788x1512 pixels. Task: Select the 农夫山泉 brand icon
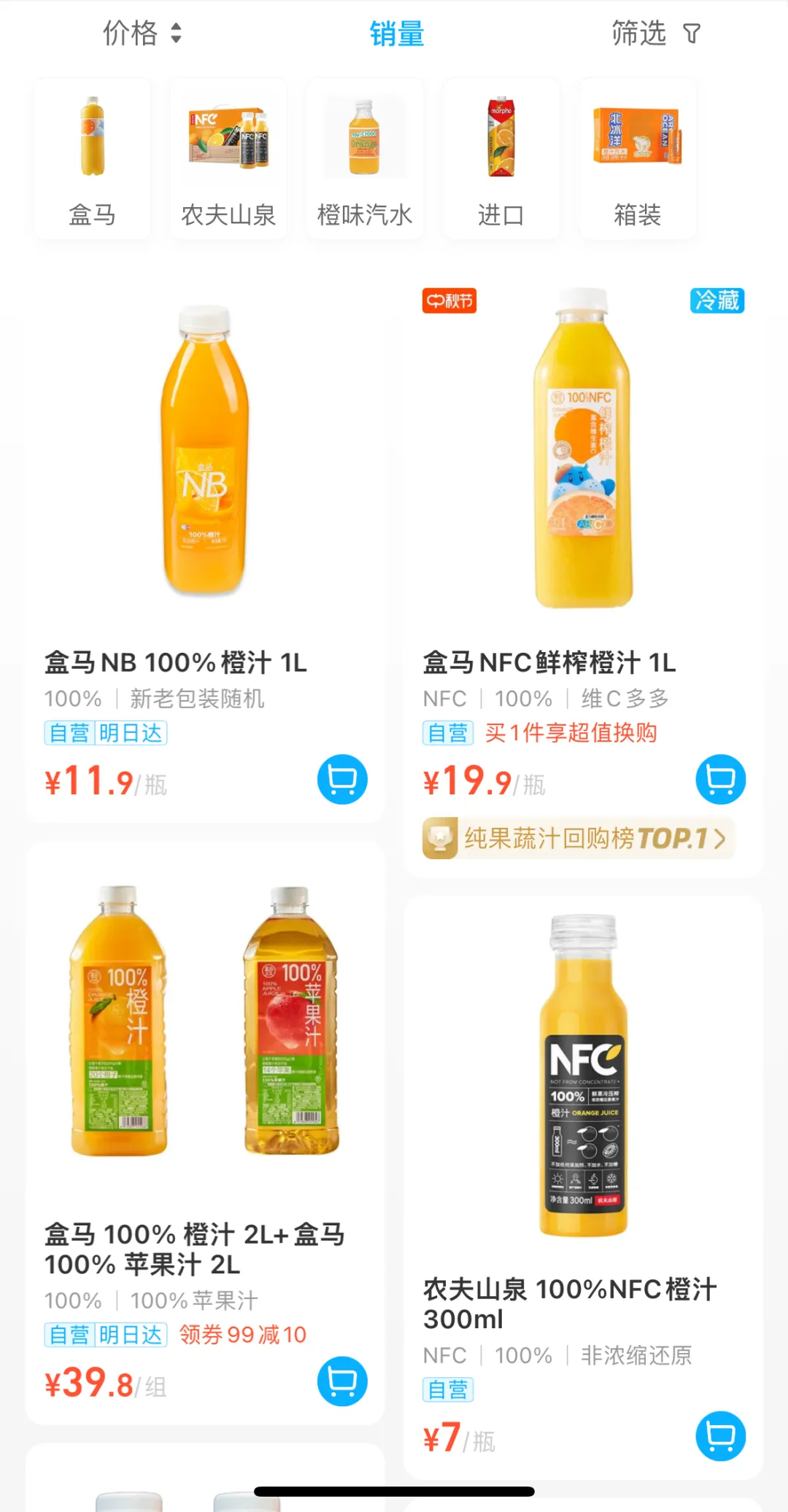228,157
